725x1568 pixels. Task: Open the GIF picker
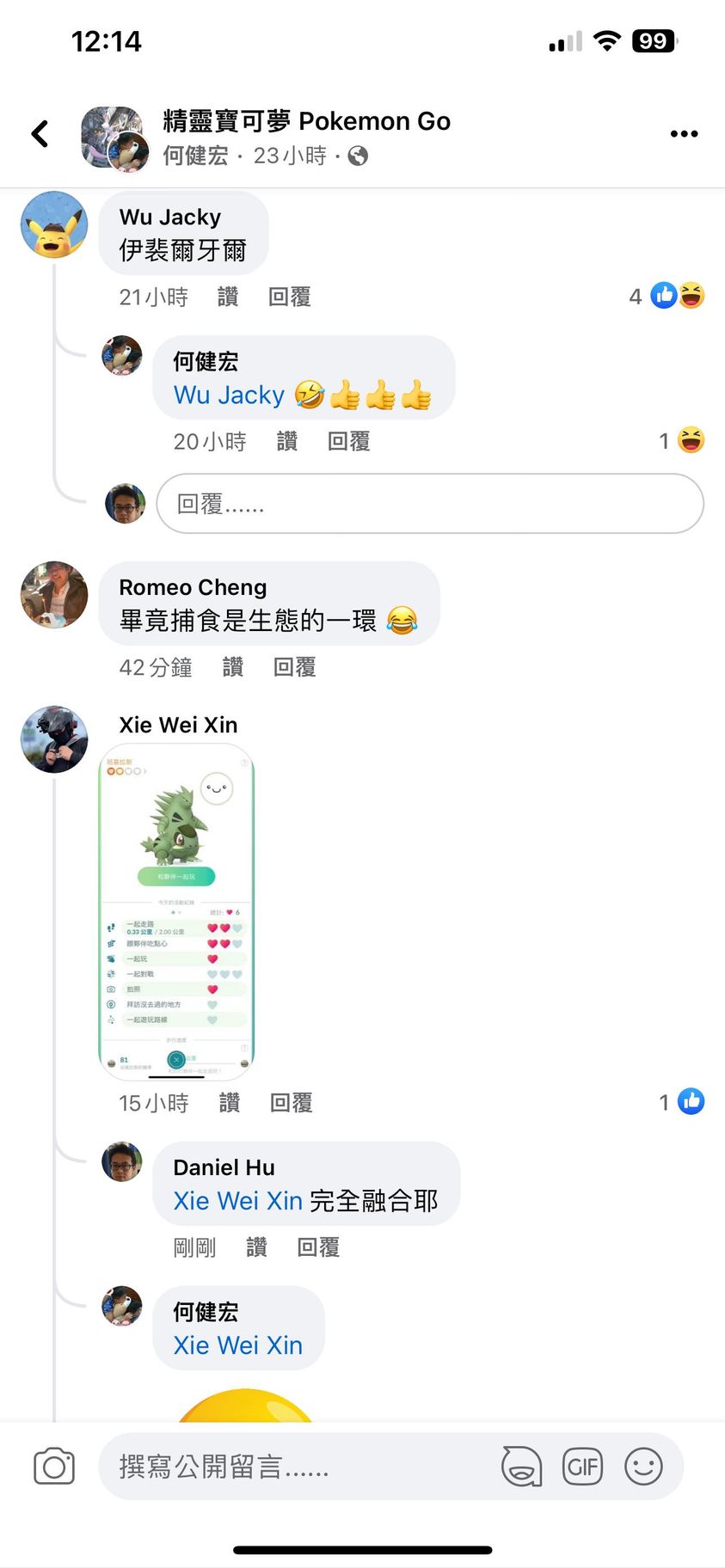pos(582,1467)
